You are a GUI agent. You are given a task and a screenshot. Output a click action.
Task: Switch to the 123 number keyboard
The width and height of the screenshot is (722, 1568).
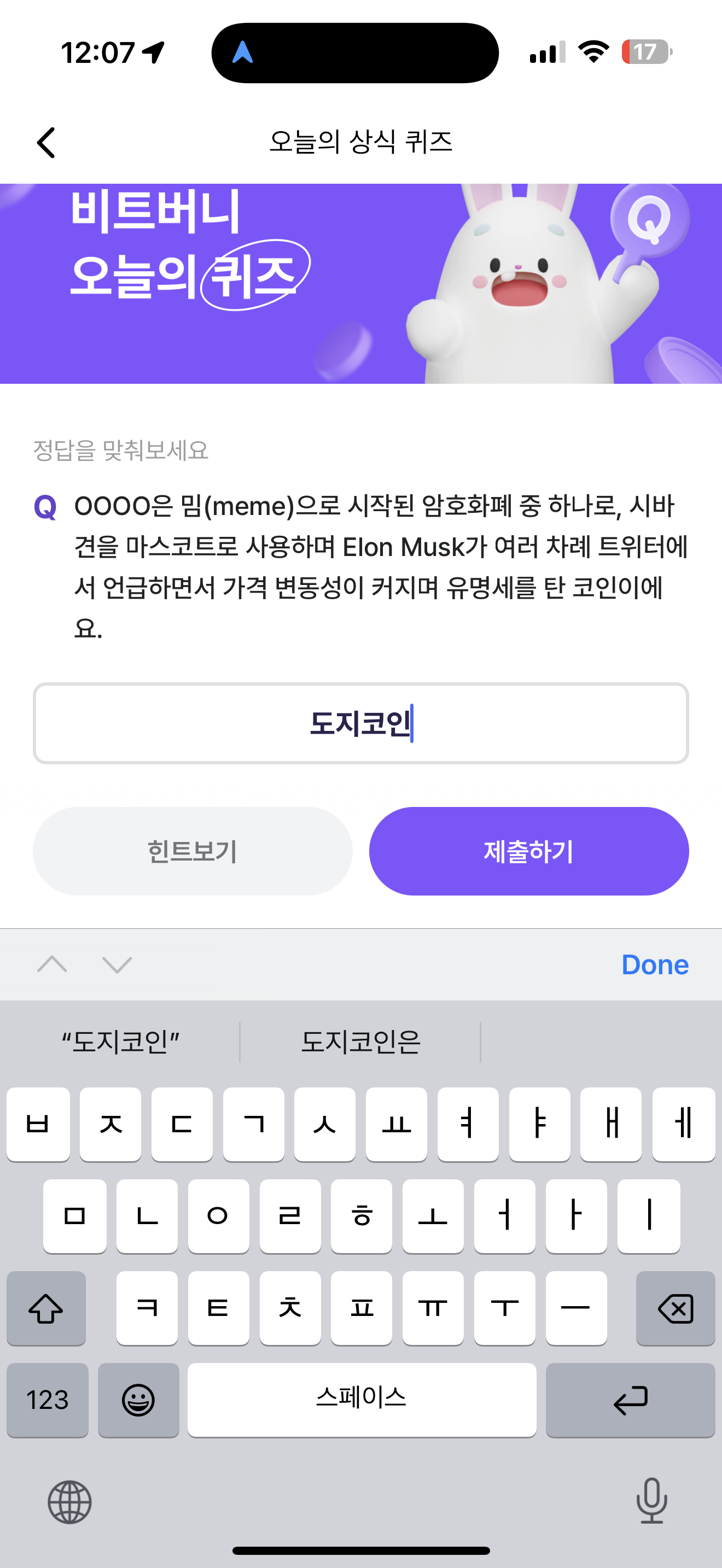(48, 1400)
